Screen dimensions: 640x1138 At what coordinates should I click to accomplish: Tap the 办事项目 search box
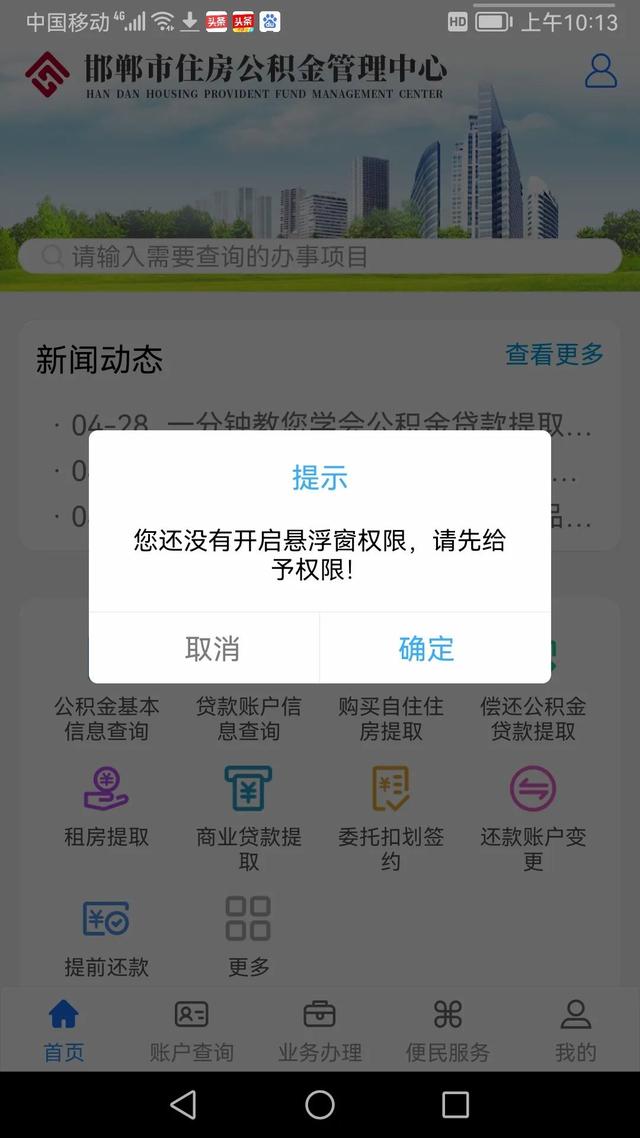[x=320, y=257]
